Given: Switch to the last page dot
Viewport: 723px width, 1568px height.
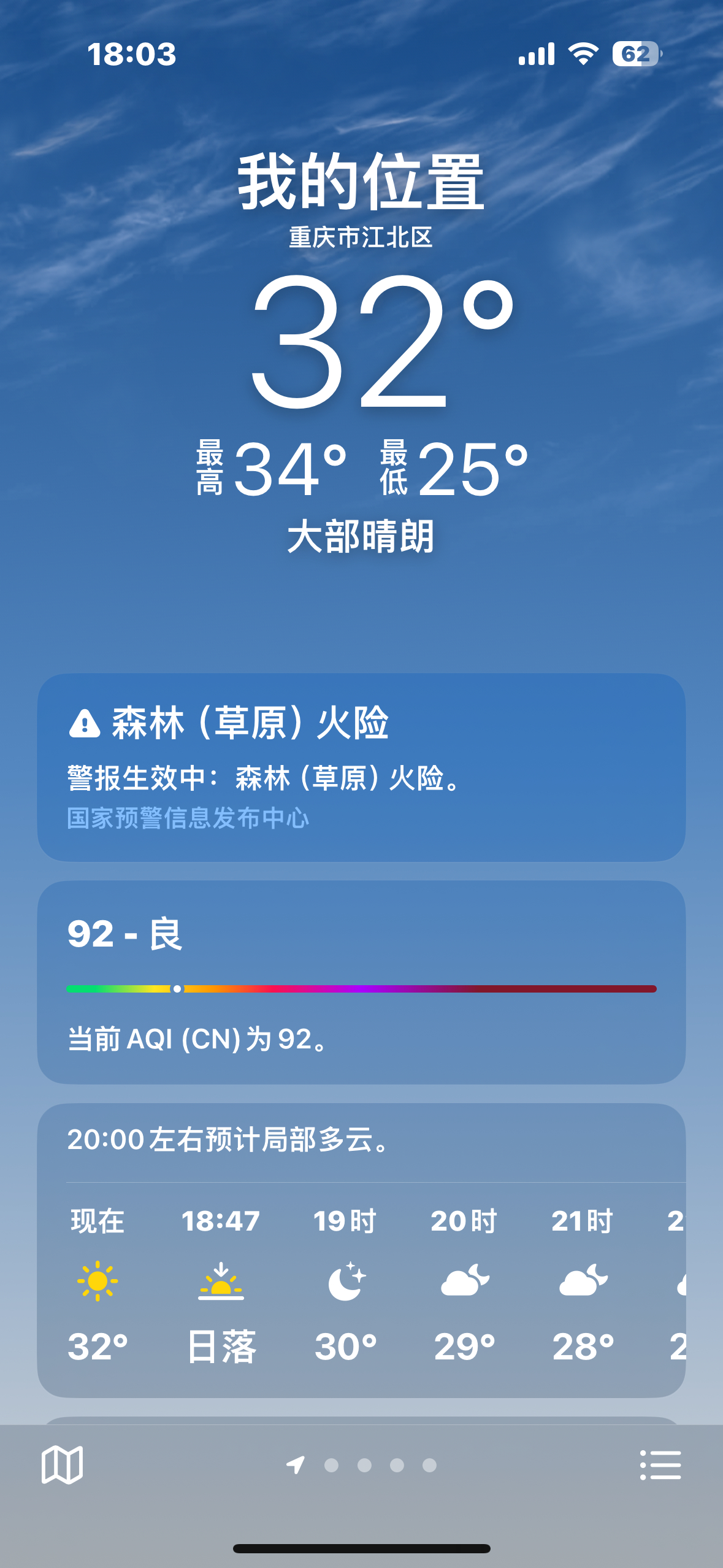Looking at the screenshot, I should [x=428, y=1465].
